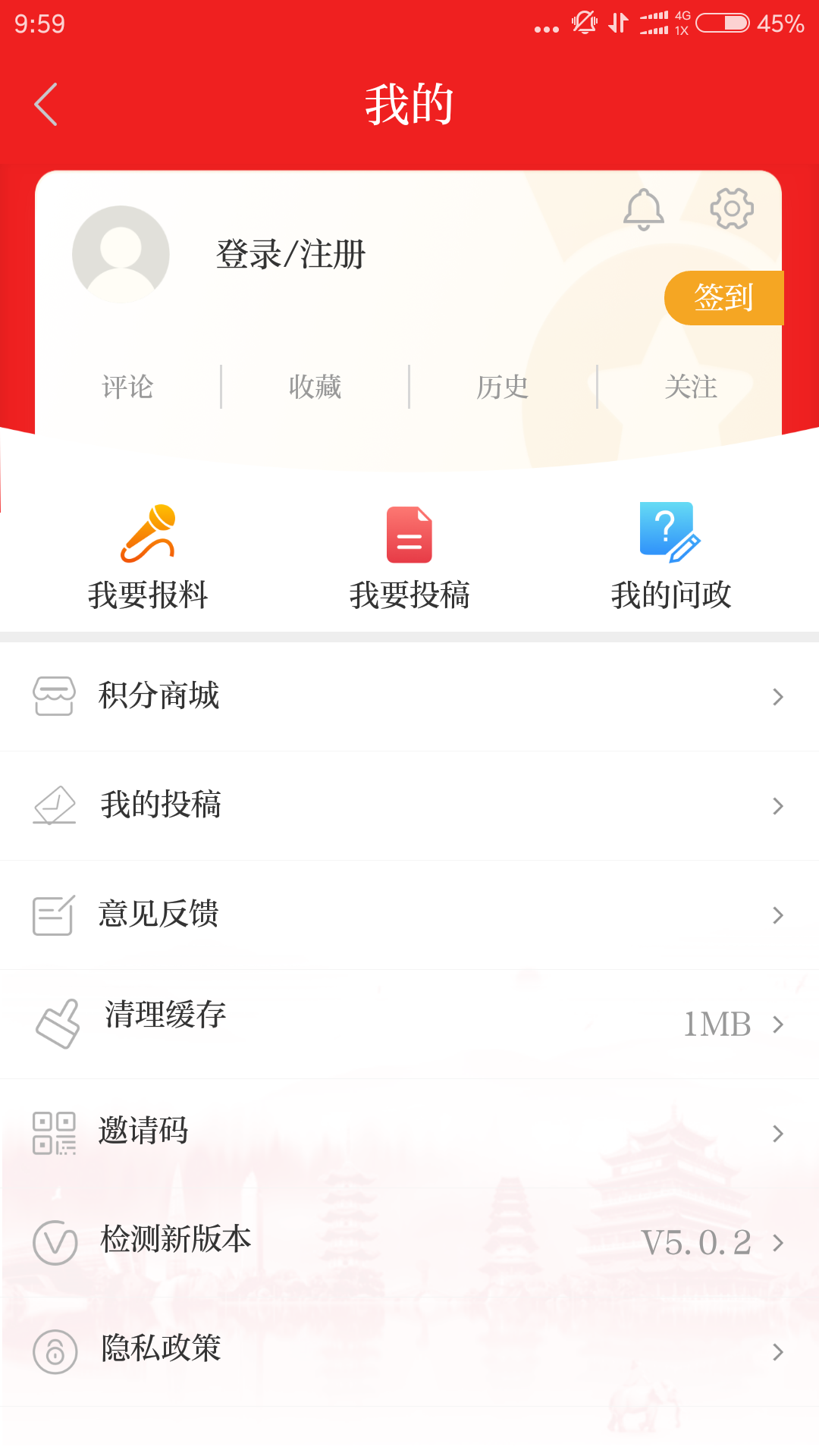This screenshot has height=1456, width=819.
Task: View 我的投稿 submissions row
Action: click(x=409, y=805)
